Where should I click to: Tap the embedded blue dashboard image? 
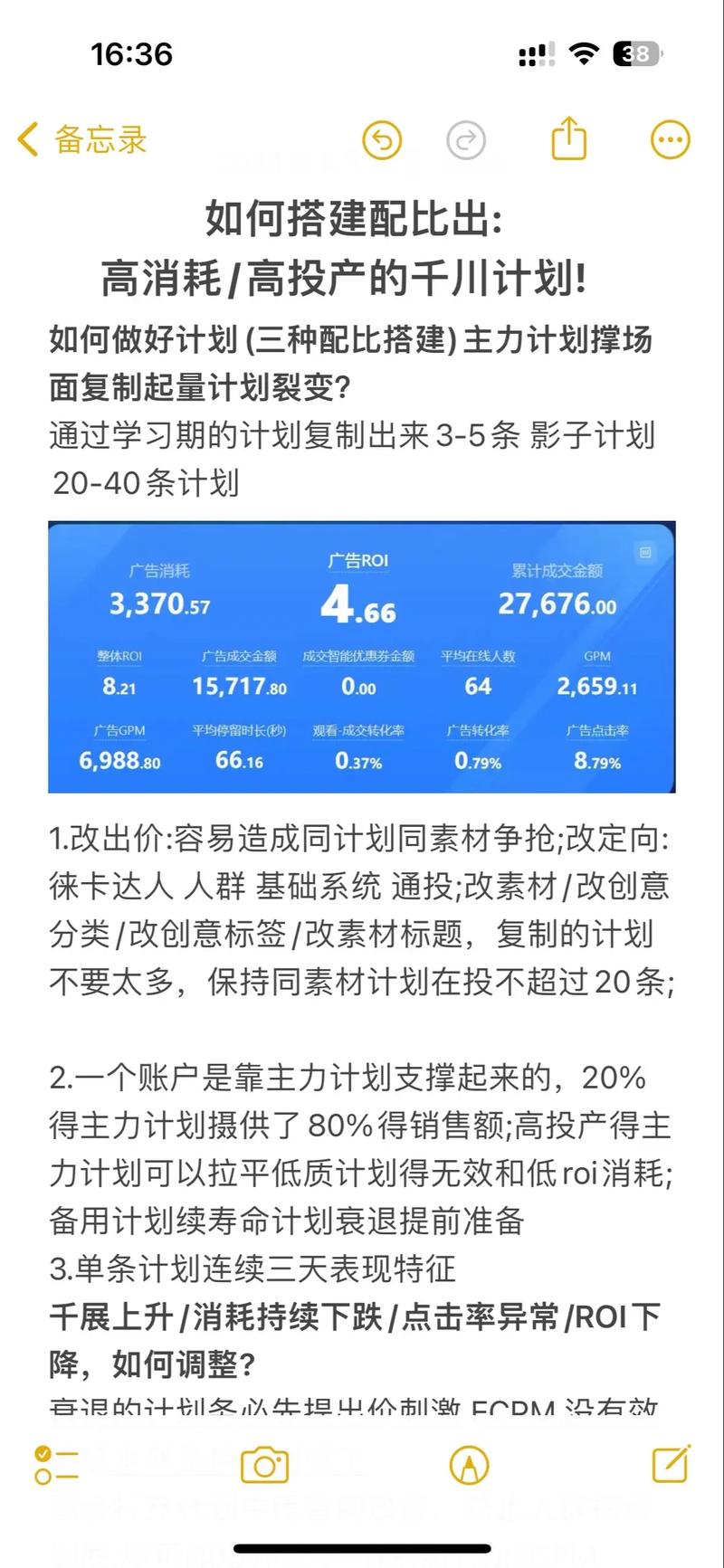tap(362, 656)
